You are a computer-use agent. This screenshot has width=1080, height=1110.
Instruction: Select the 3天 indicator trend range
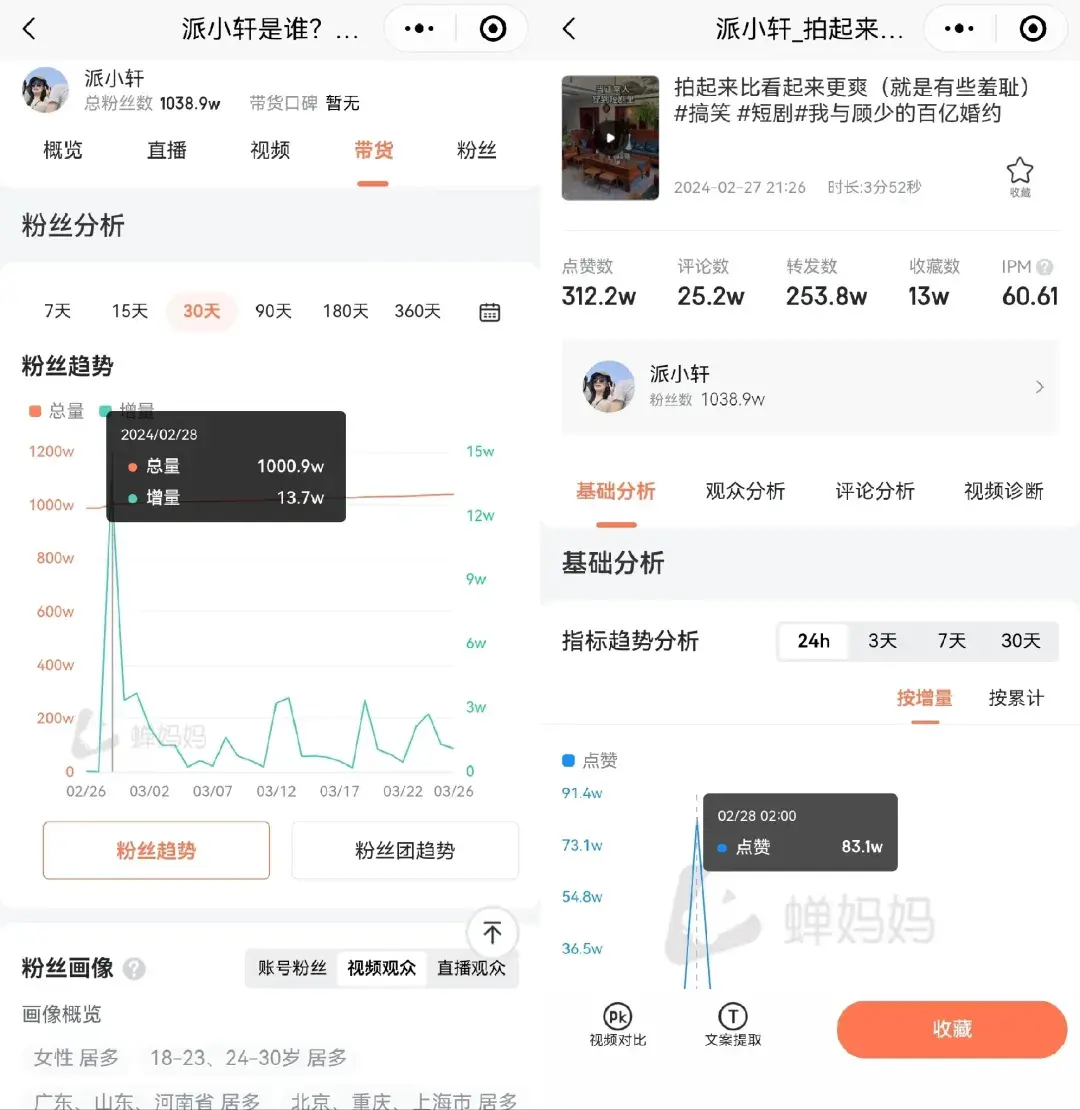[882, 641]
